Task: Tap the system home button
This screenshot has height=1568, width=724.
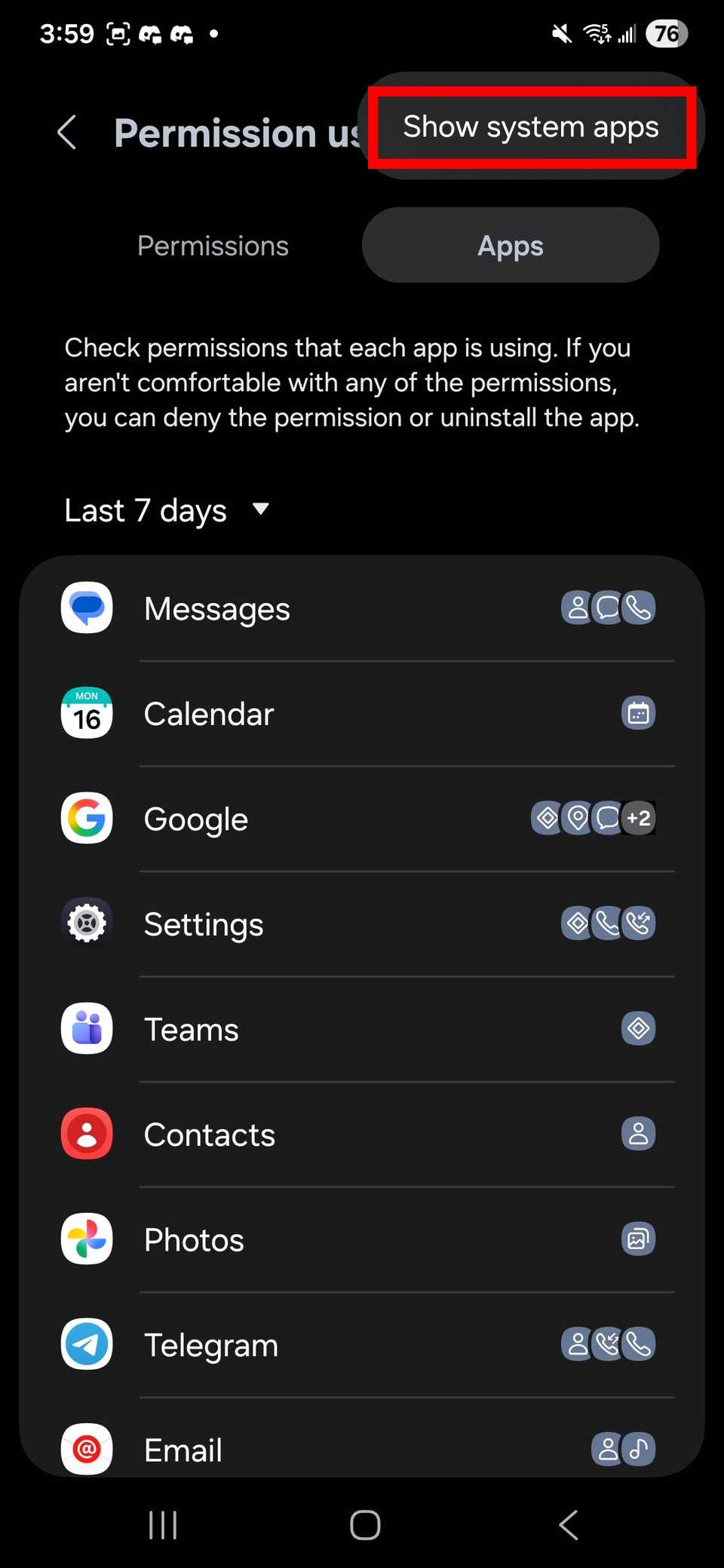Action: coord(365,1525)
